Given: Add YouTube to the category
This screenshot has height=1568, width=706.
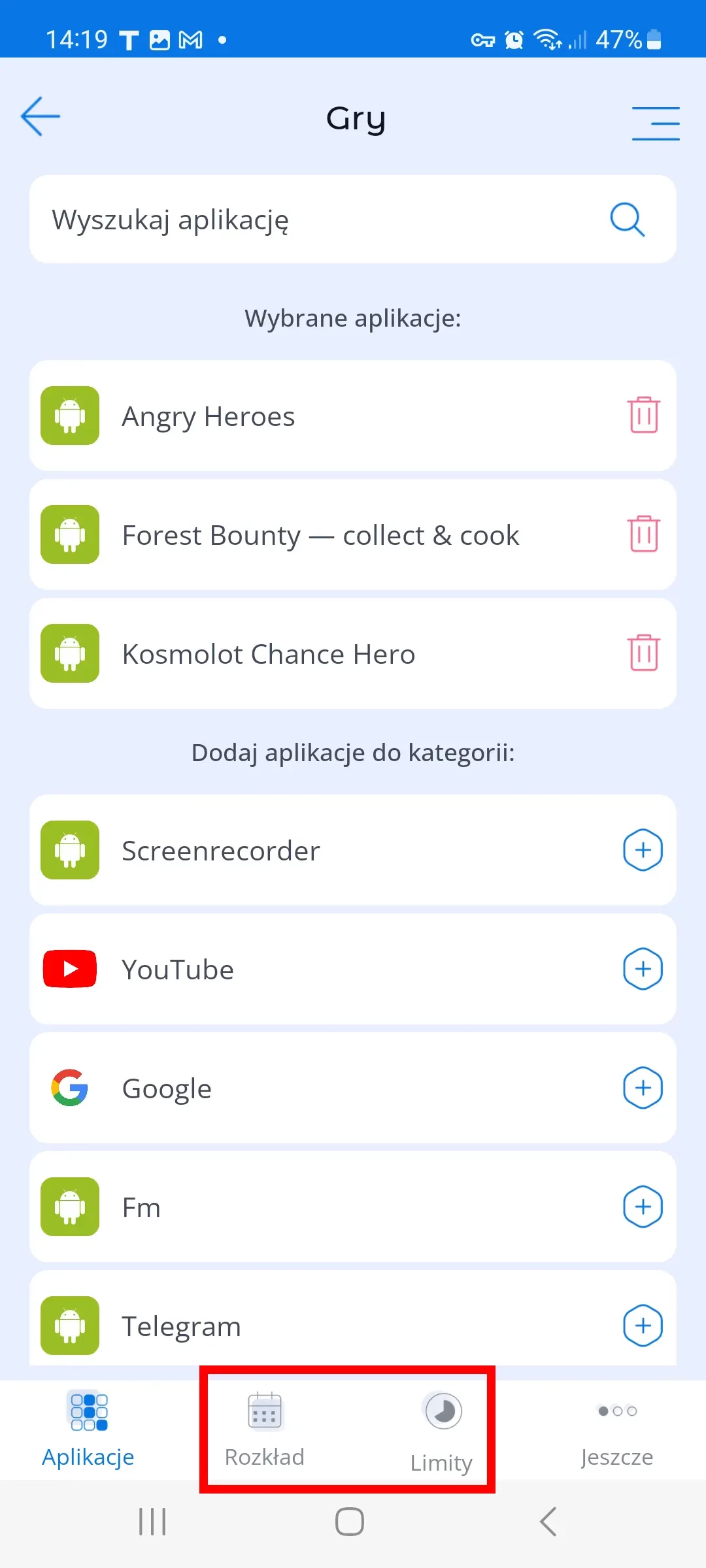Looking at the screenshot, I should pos(643,969).
